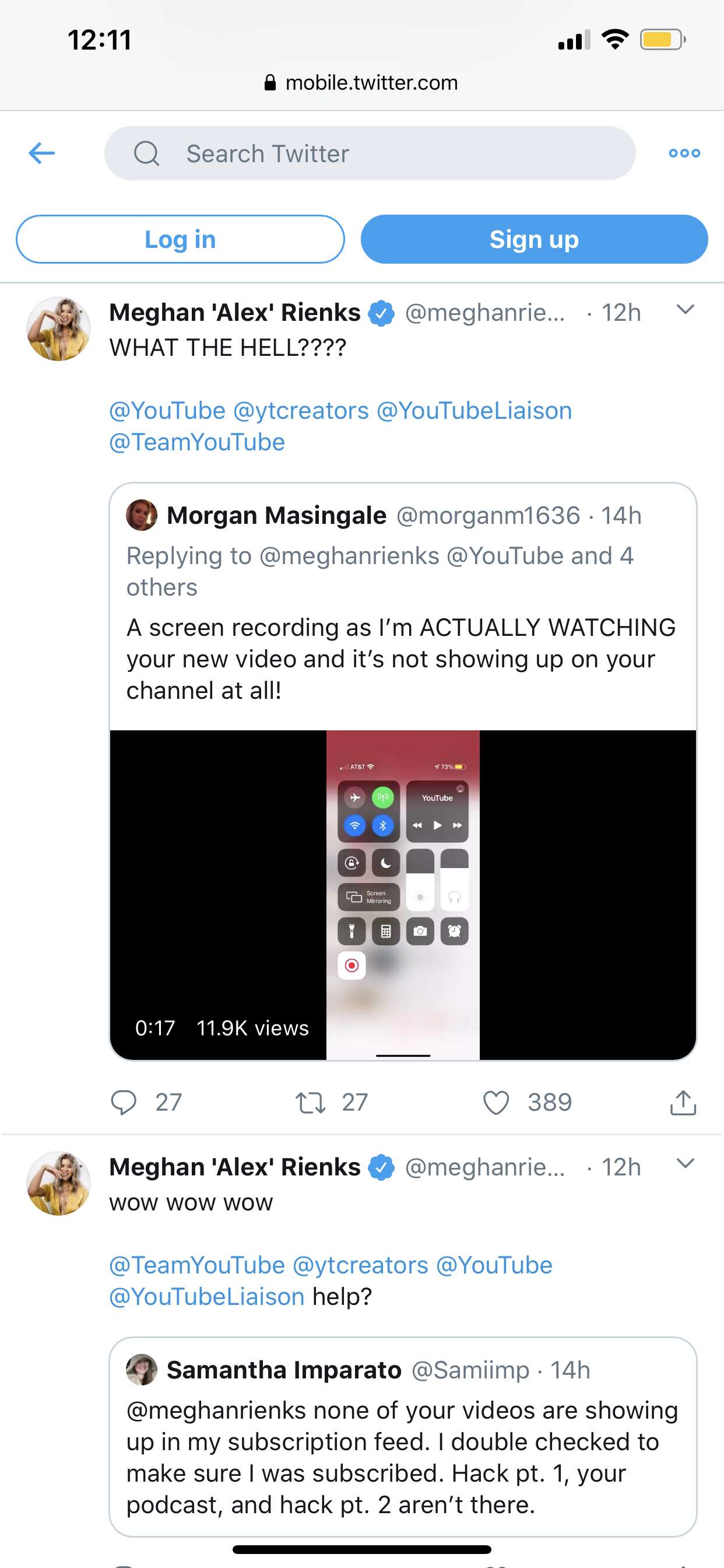The image size is (724, 1568).
Task: Like the WHAT THE HELL tweet
Action: 496,1102
